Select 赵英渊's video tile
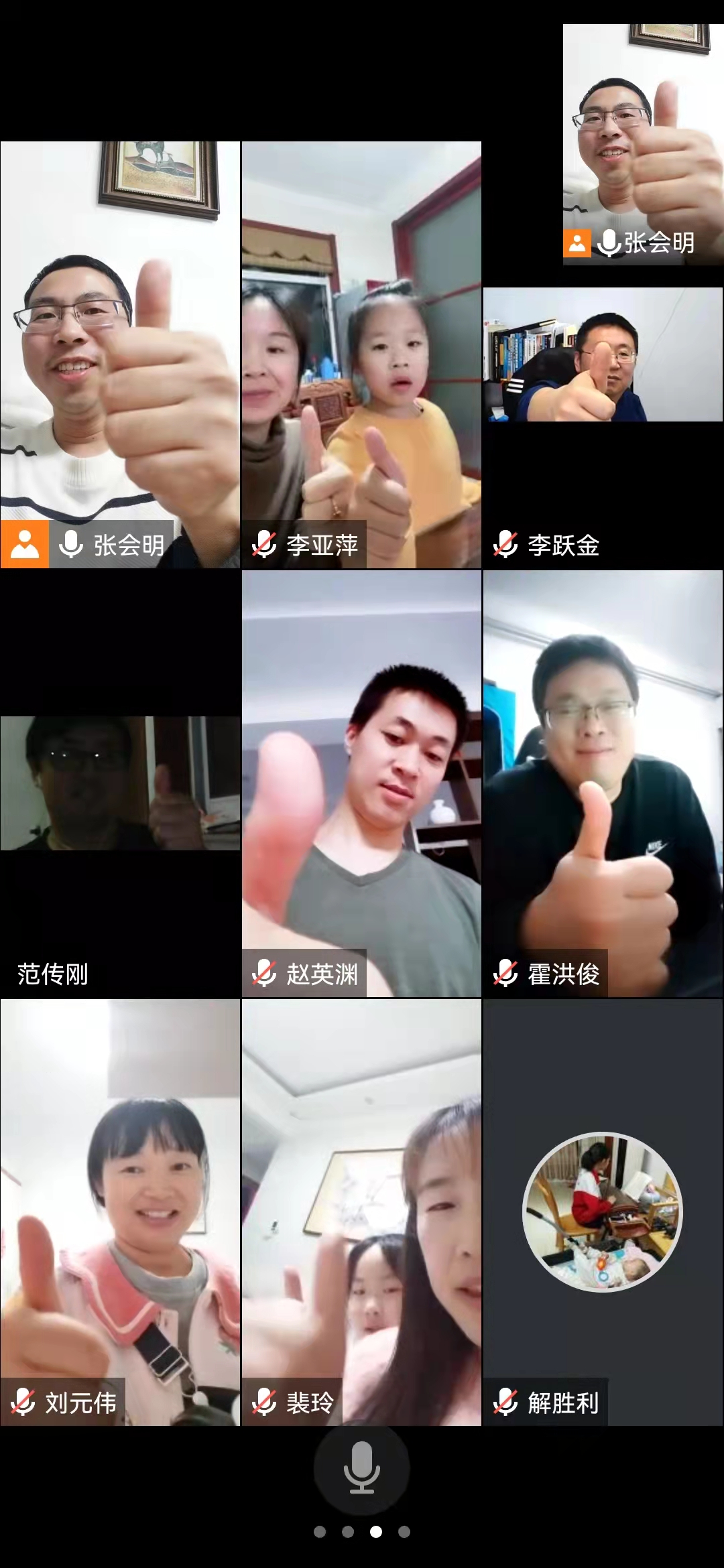The image size is (724, 1568). (361, 784)
